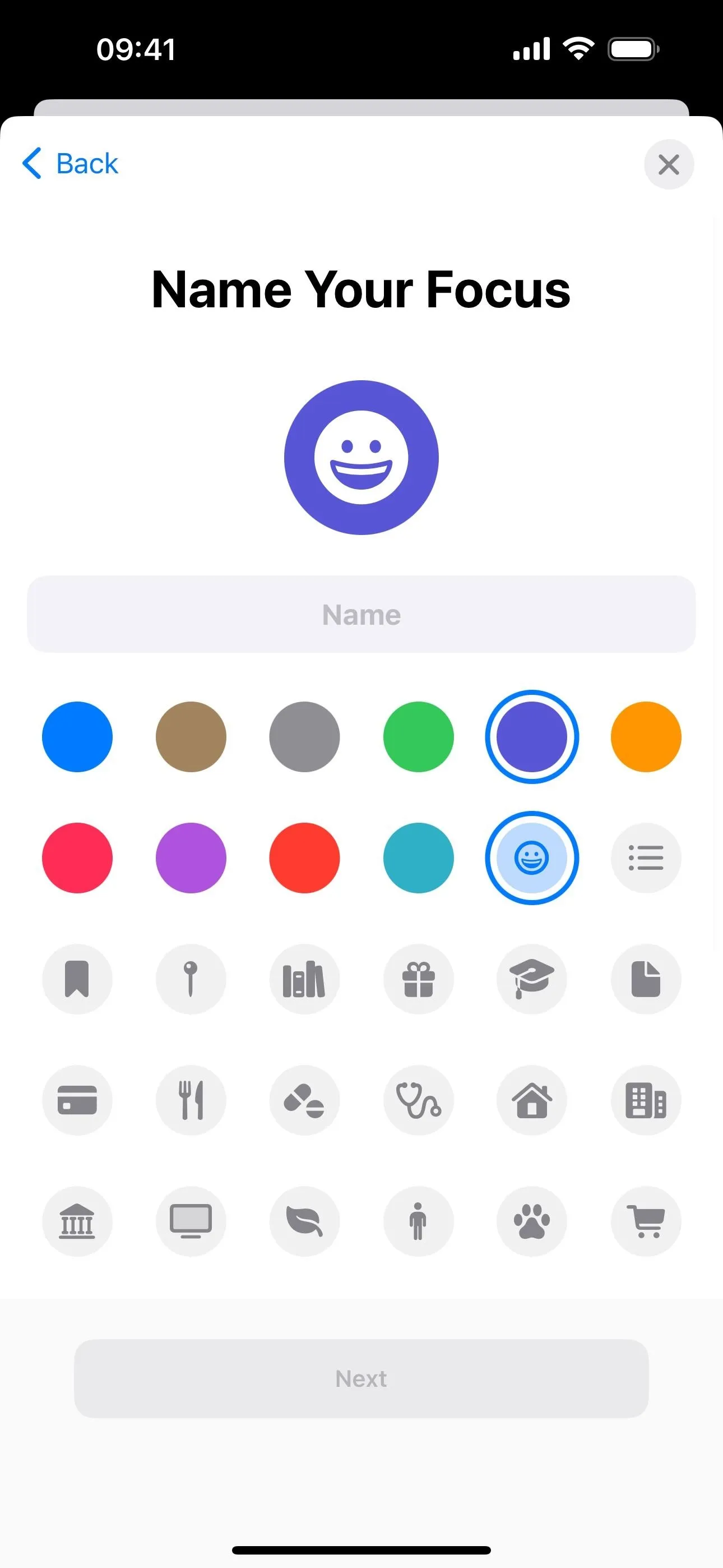Viewport: 723px width, 1568px height.
Task: Choose the paw print icon
Action: pyautogui.click(x=532, y=1221)
